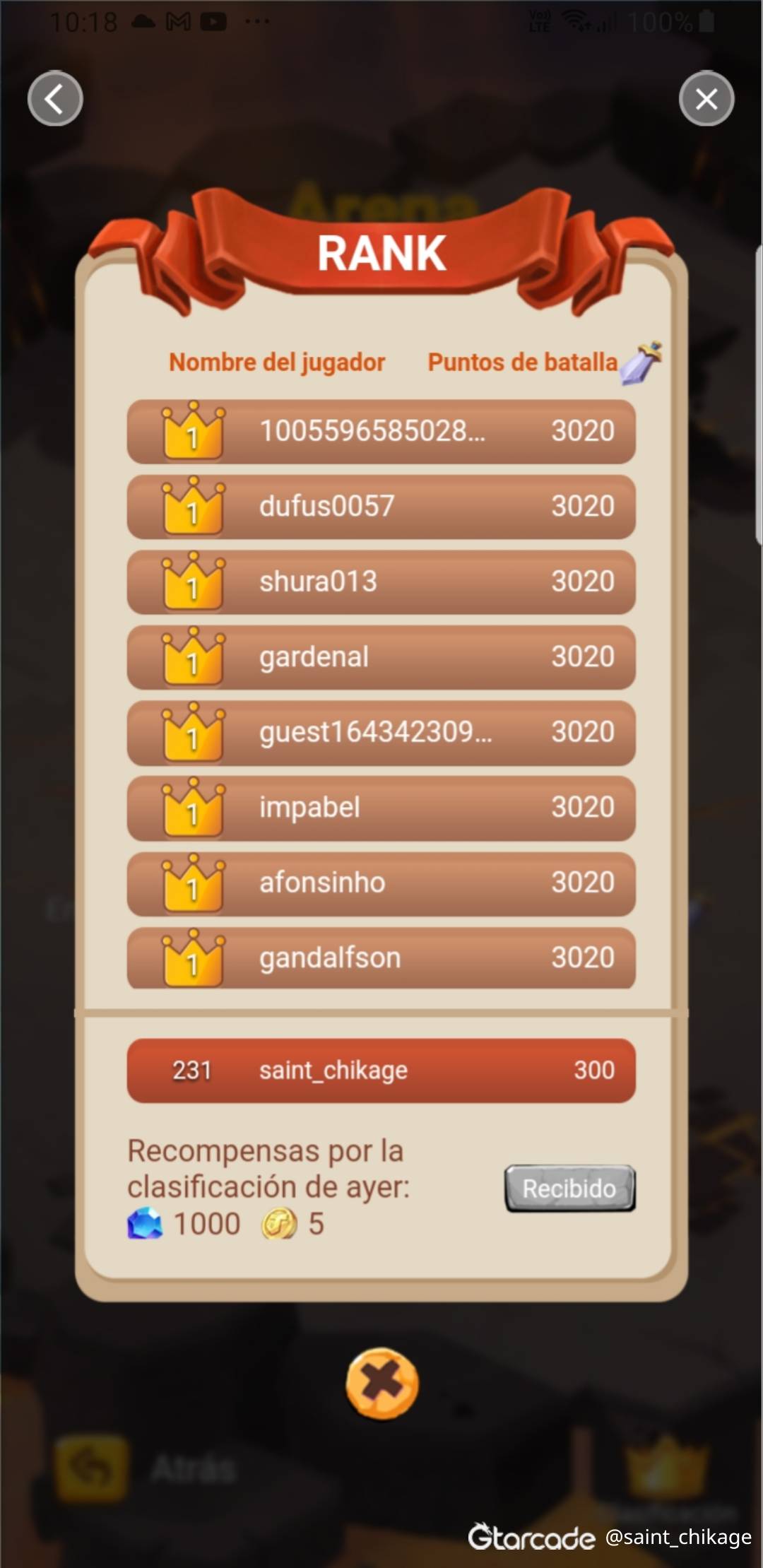This screenshot has height=1568, width=763.
Task: Open player dufus0057's ranking row
Action: (381, 507)
